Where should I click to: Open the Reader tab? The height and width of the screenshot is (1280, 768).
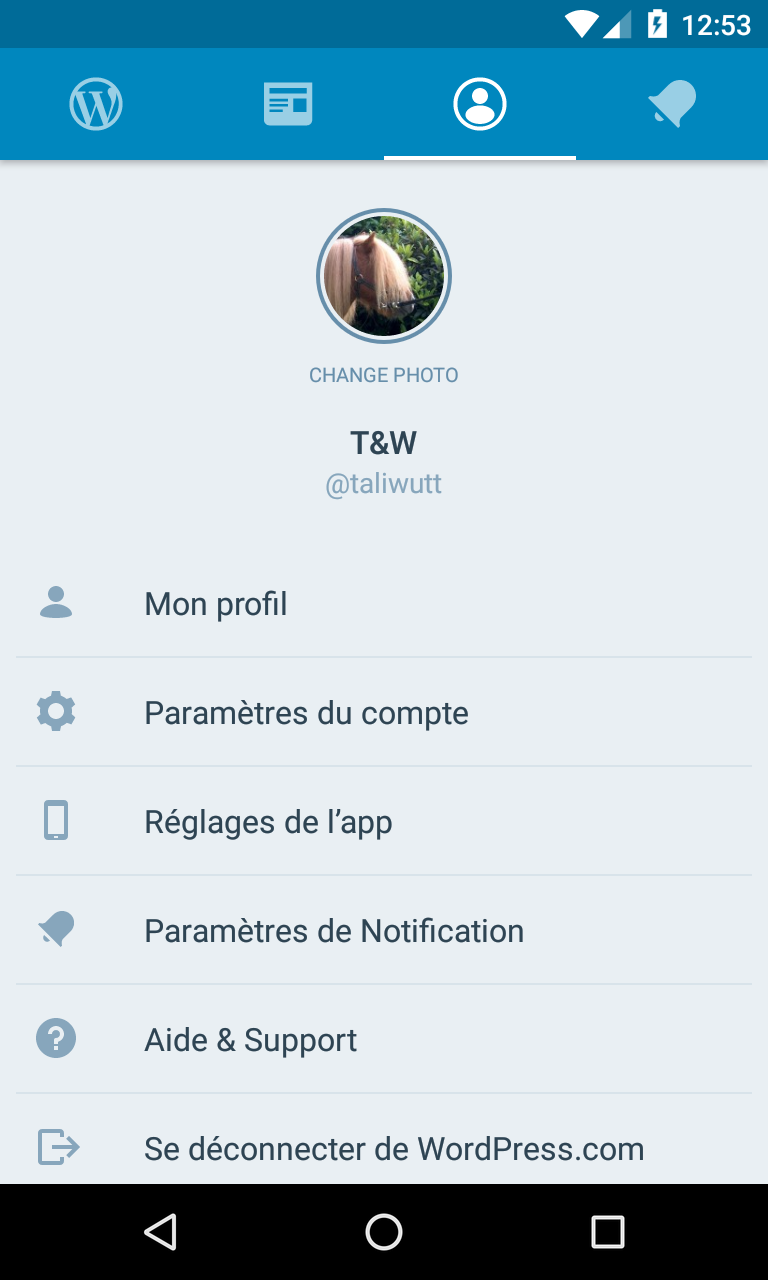pyautogui.click(x=288, y=104)
